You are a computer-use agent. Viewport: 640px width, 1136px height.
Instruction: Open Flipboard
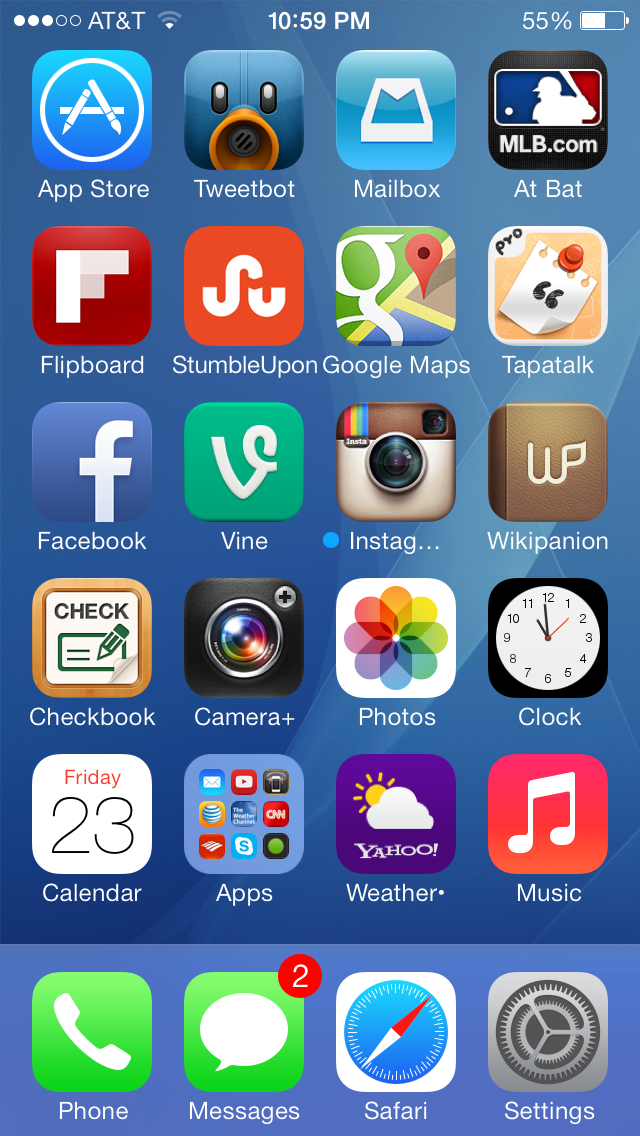pos(92,286)
